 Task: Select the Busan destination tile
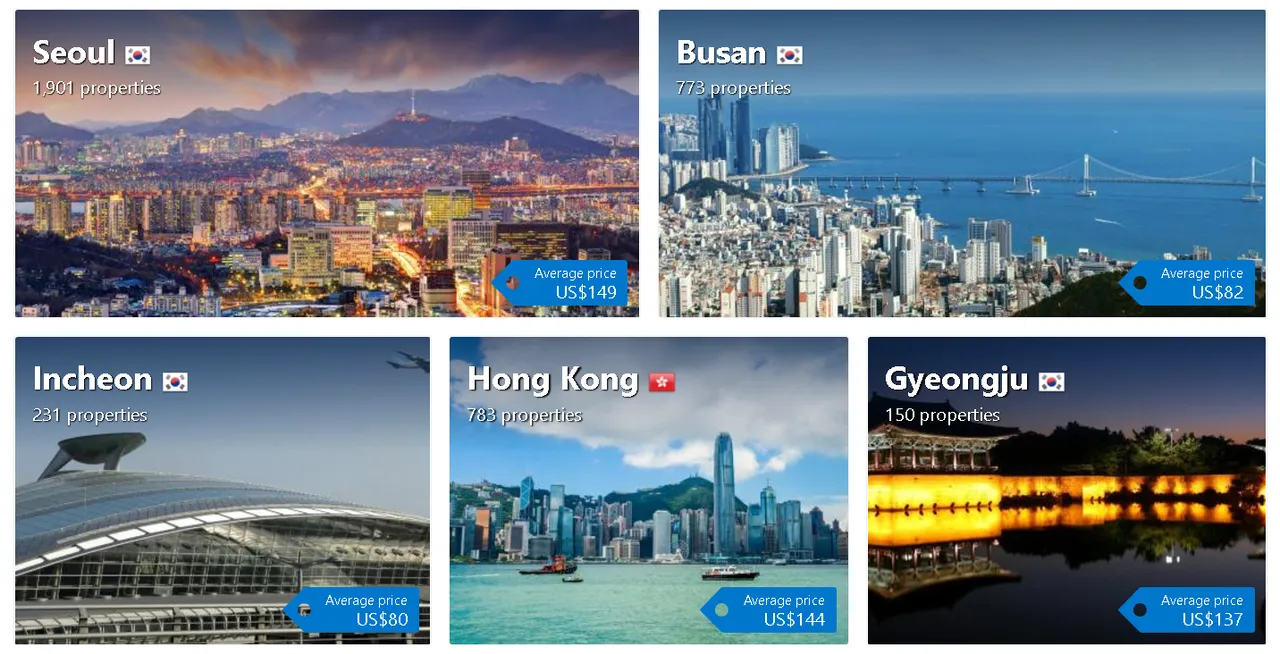pyautogui.click(x=961, y=164)
